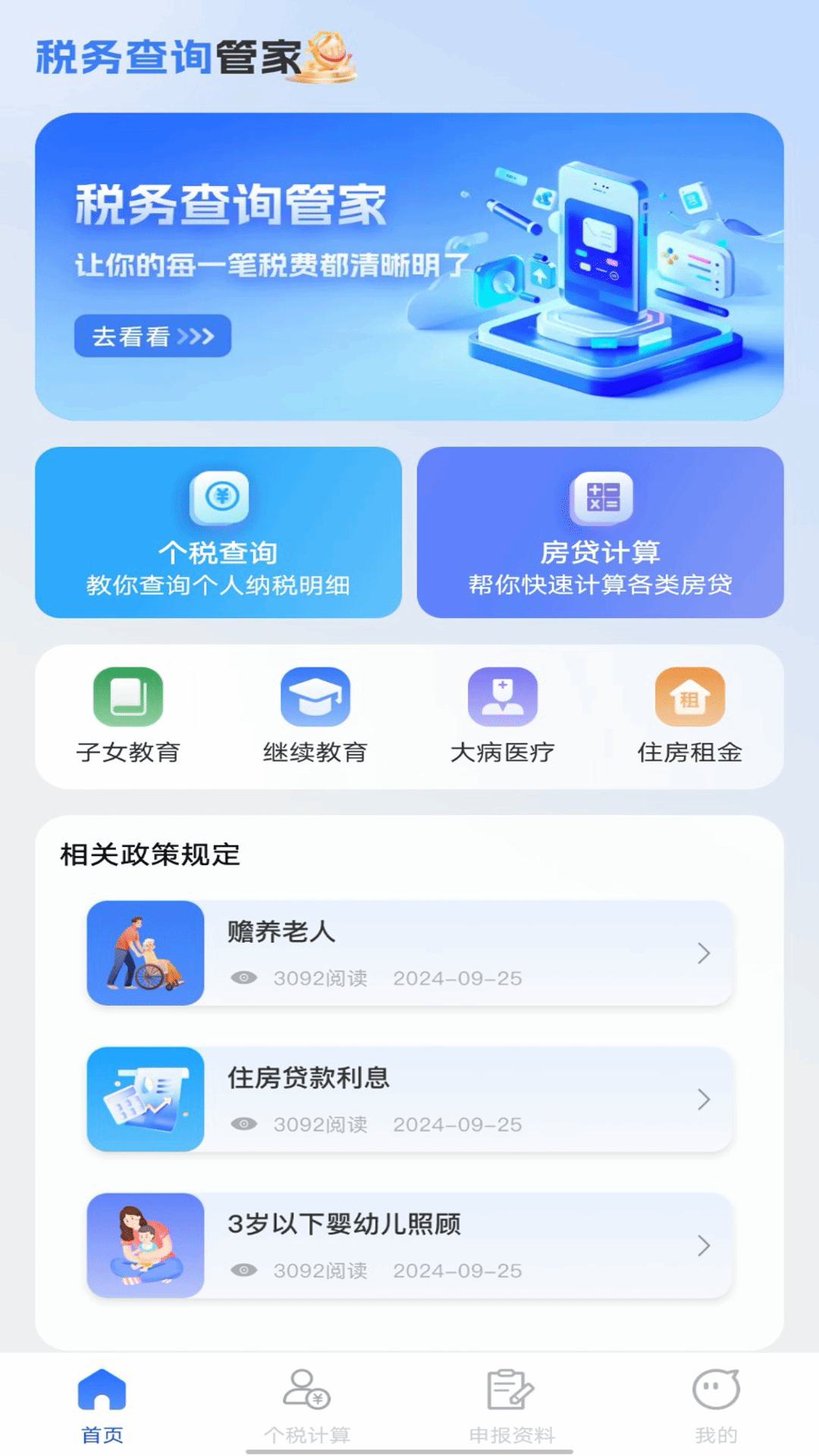Go to the 我的 tab
819x1456 pixels.
(717, 1407)
